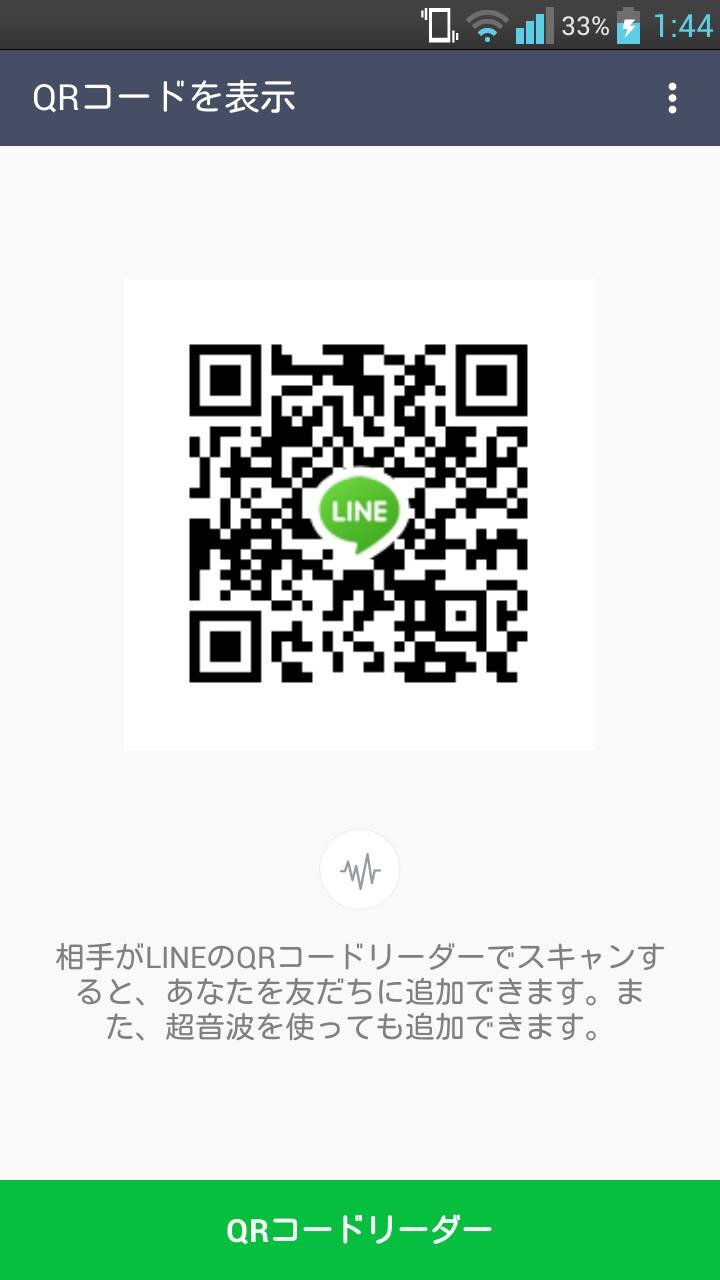Tap the ultrasonic wave icon button
This screenshot has height=1280, width=720.
tap(360, 870)
